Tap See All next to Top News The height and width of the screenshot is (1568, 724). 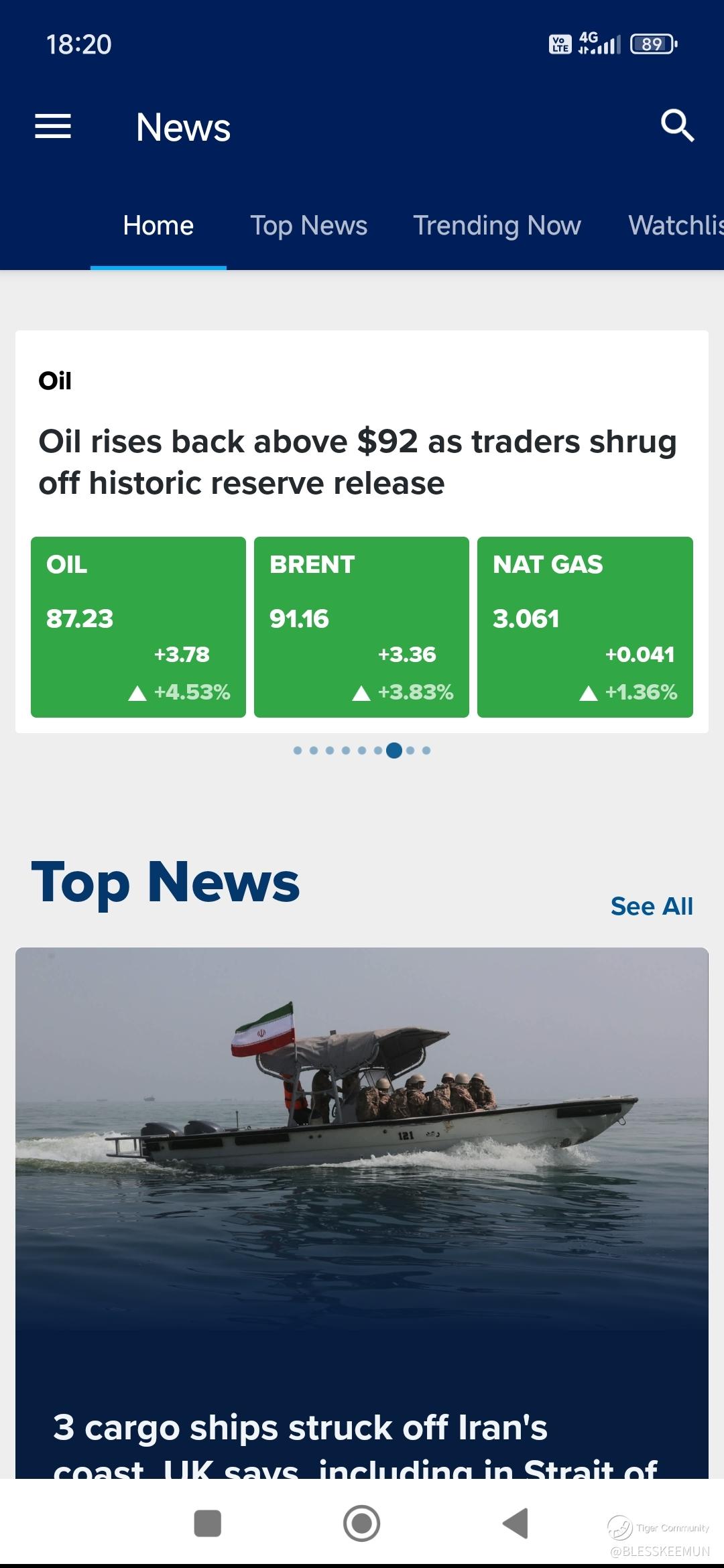coord(651,906)
